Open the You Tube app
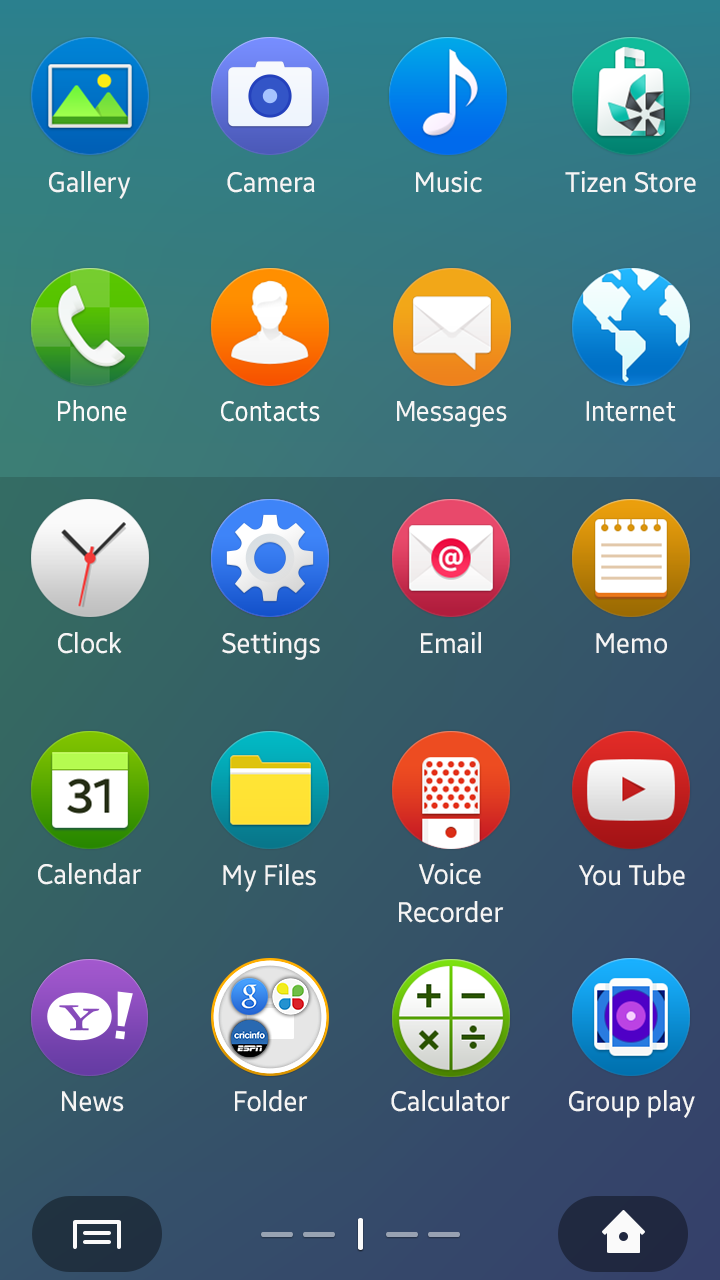 [x=630, y=790]
